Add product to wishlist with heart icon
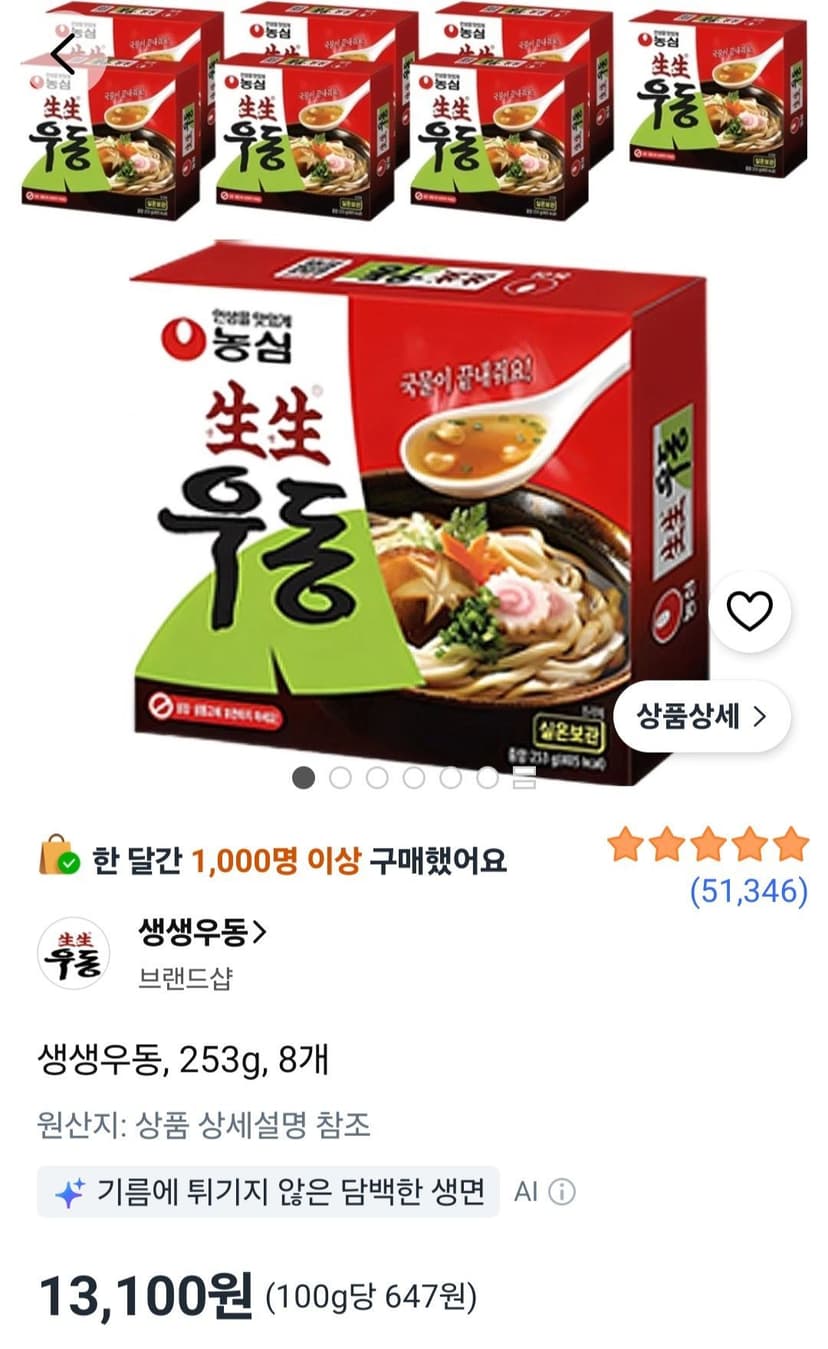 point(749,611)
